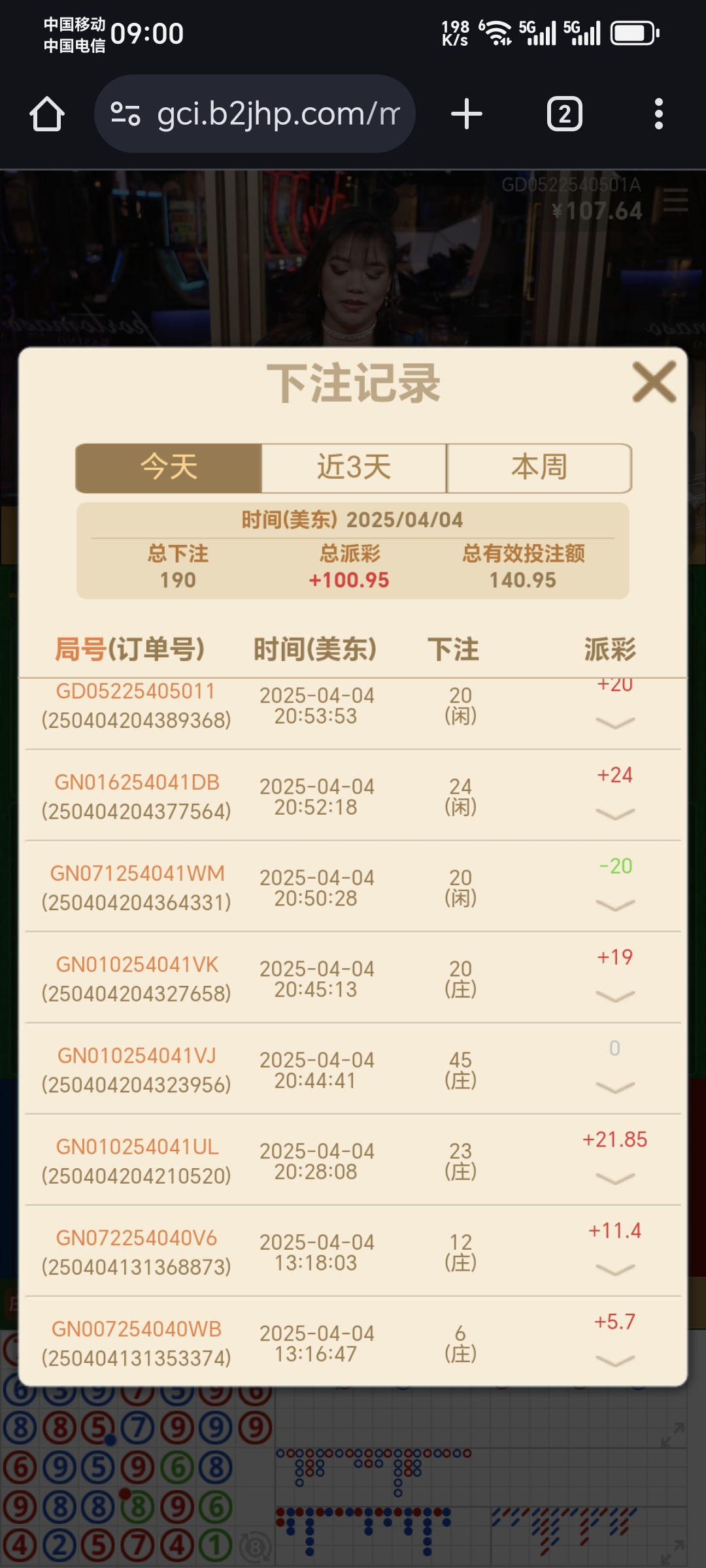Expand details of order GN010254041VJ
Screen dimensions: 706x1568
point(614,1088)
